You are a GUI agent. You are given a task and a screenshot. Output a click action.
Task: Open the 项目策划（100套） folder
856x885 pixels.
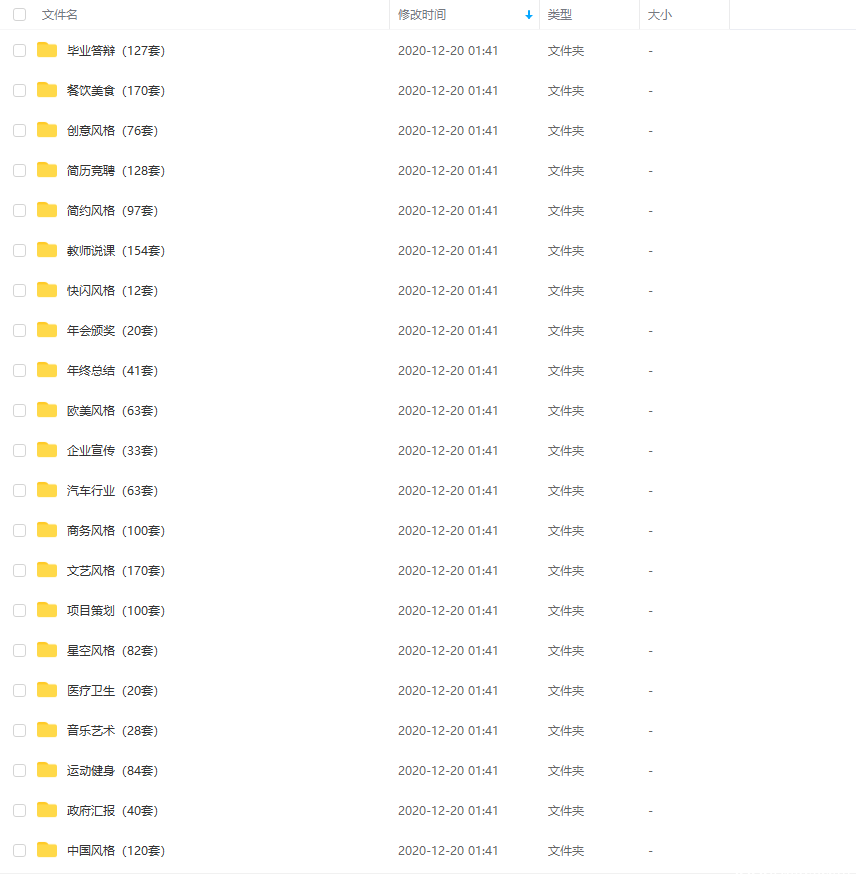[115, 611]
